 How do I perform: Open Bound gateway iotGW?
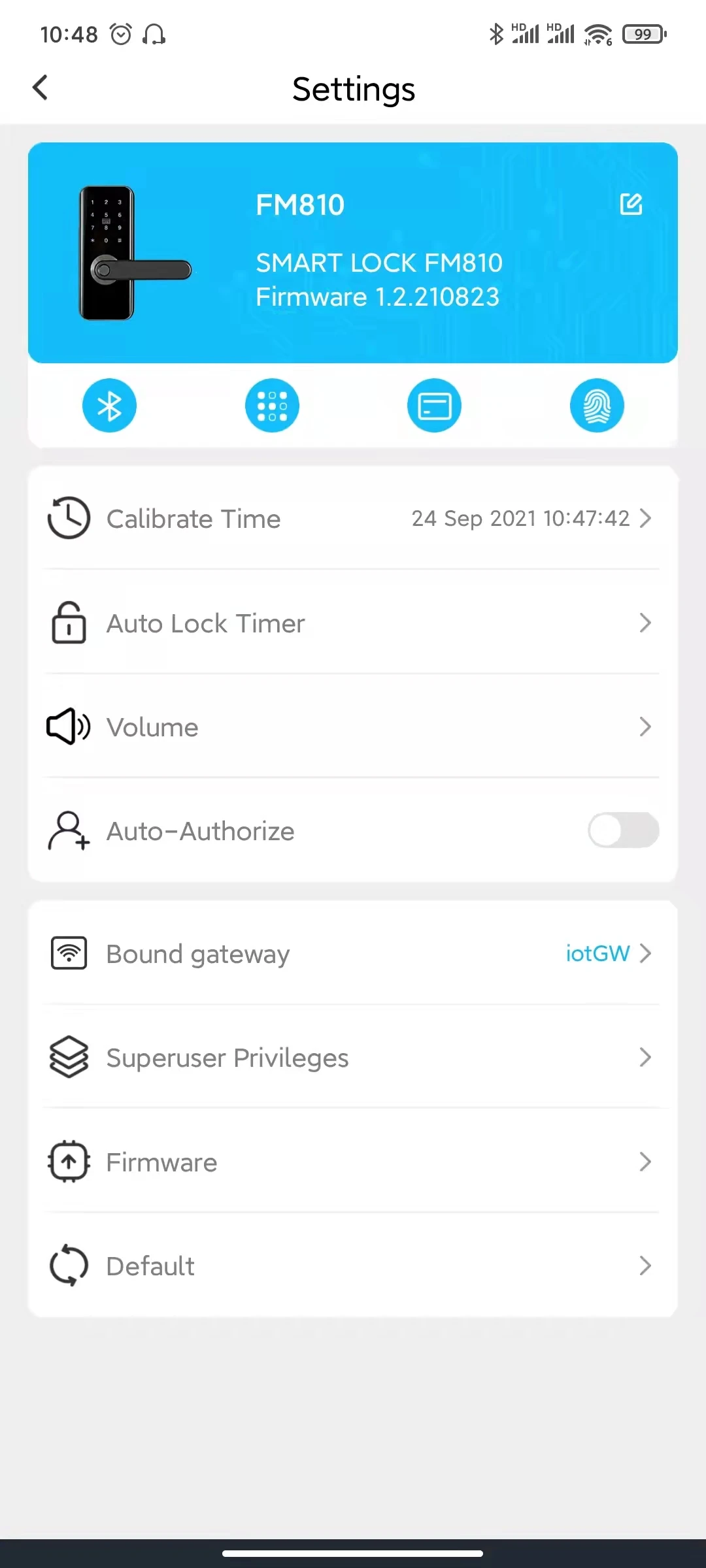point(353,954)
